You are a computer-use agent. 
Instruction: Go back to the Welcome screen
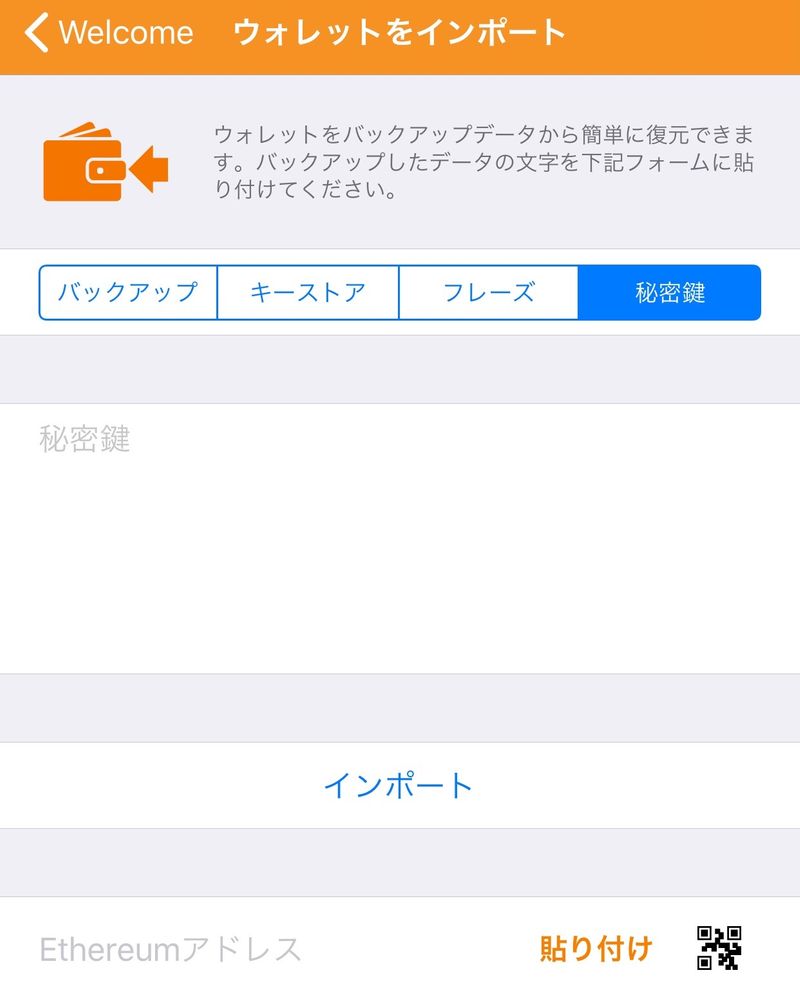110,33
